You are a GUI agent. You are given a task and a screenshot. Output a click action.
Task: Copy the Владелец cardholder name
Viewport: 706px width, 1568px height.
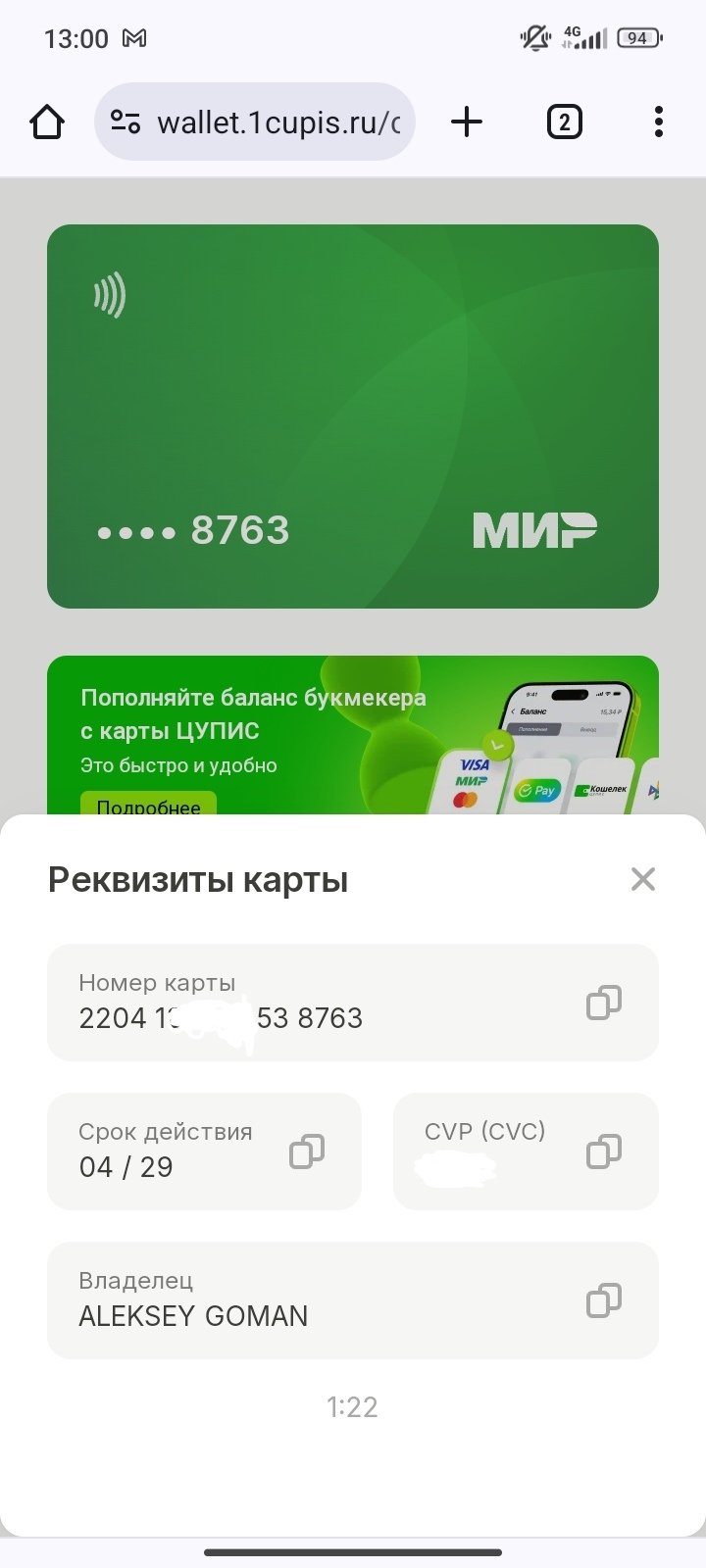point(603,1300)
